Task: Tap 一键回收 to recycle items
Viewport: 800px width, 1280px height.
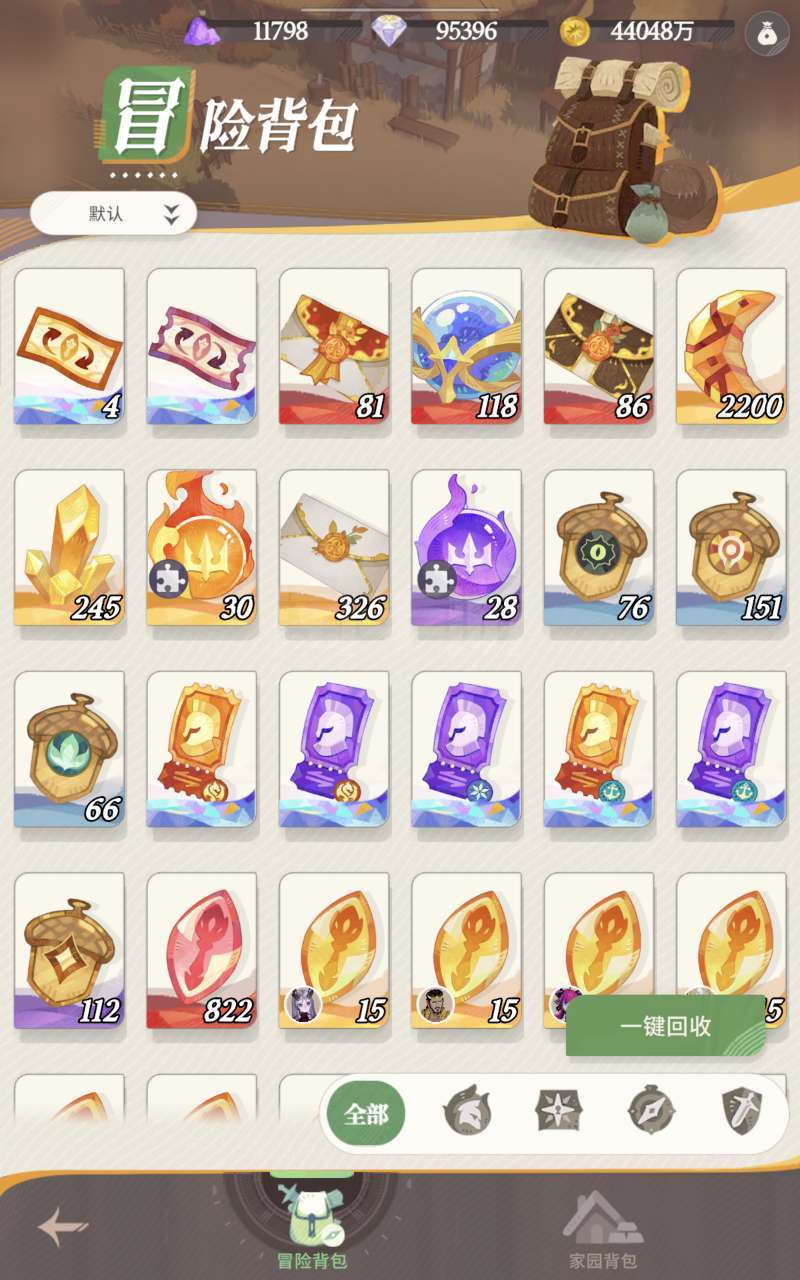Action: [x=665, y=1026]
